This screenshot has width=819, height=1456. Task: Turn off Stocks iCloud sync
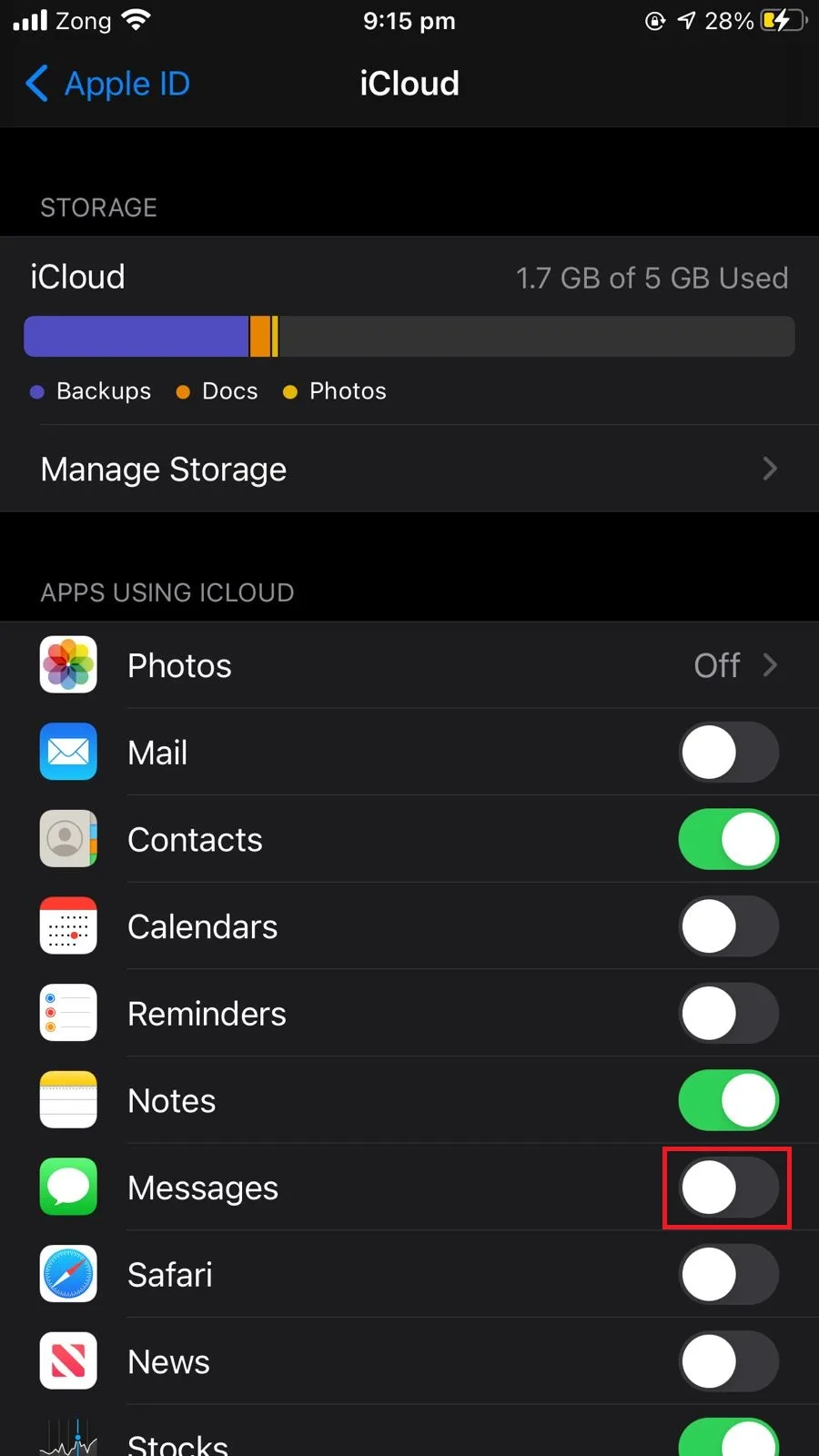728,1438
